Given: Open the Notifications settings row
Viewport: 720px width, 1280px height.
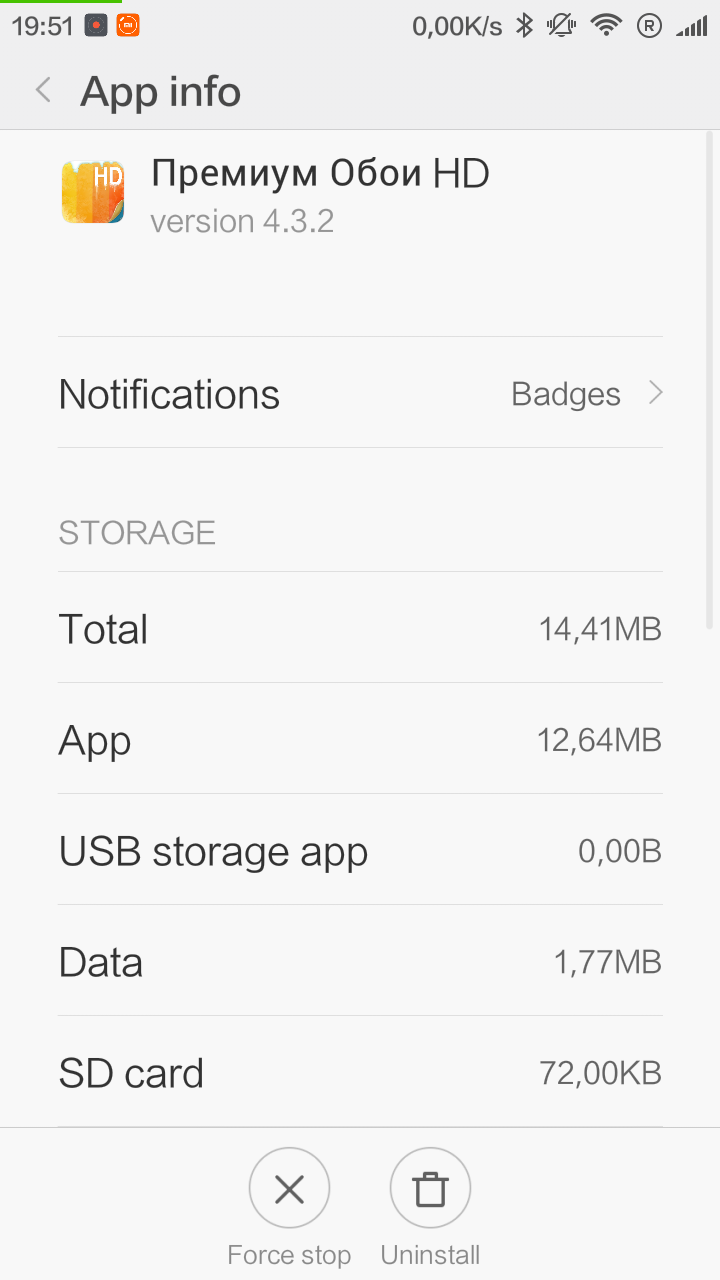Looking at the screenshot, I should point(360,394).
